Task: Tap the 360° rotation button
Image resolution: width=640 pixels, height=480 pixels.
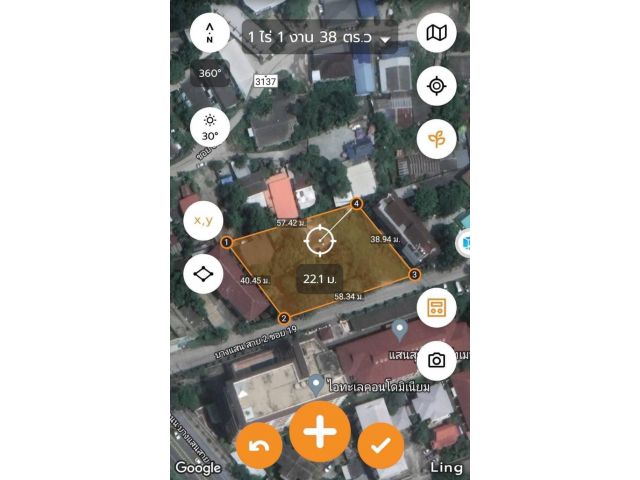Action: click(x=209, y=73)
